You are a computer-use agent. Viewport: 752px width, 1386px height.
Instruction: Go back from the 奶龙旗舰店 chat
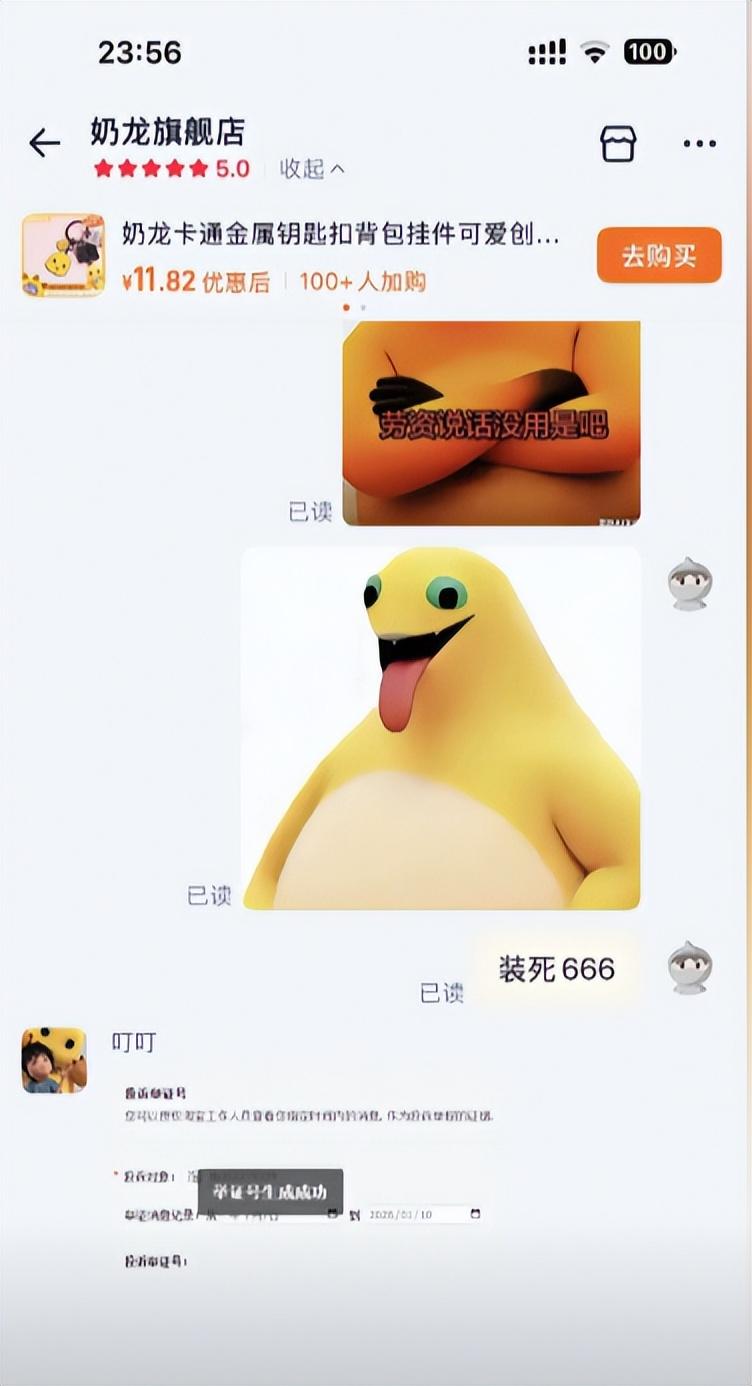(44, 144)
